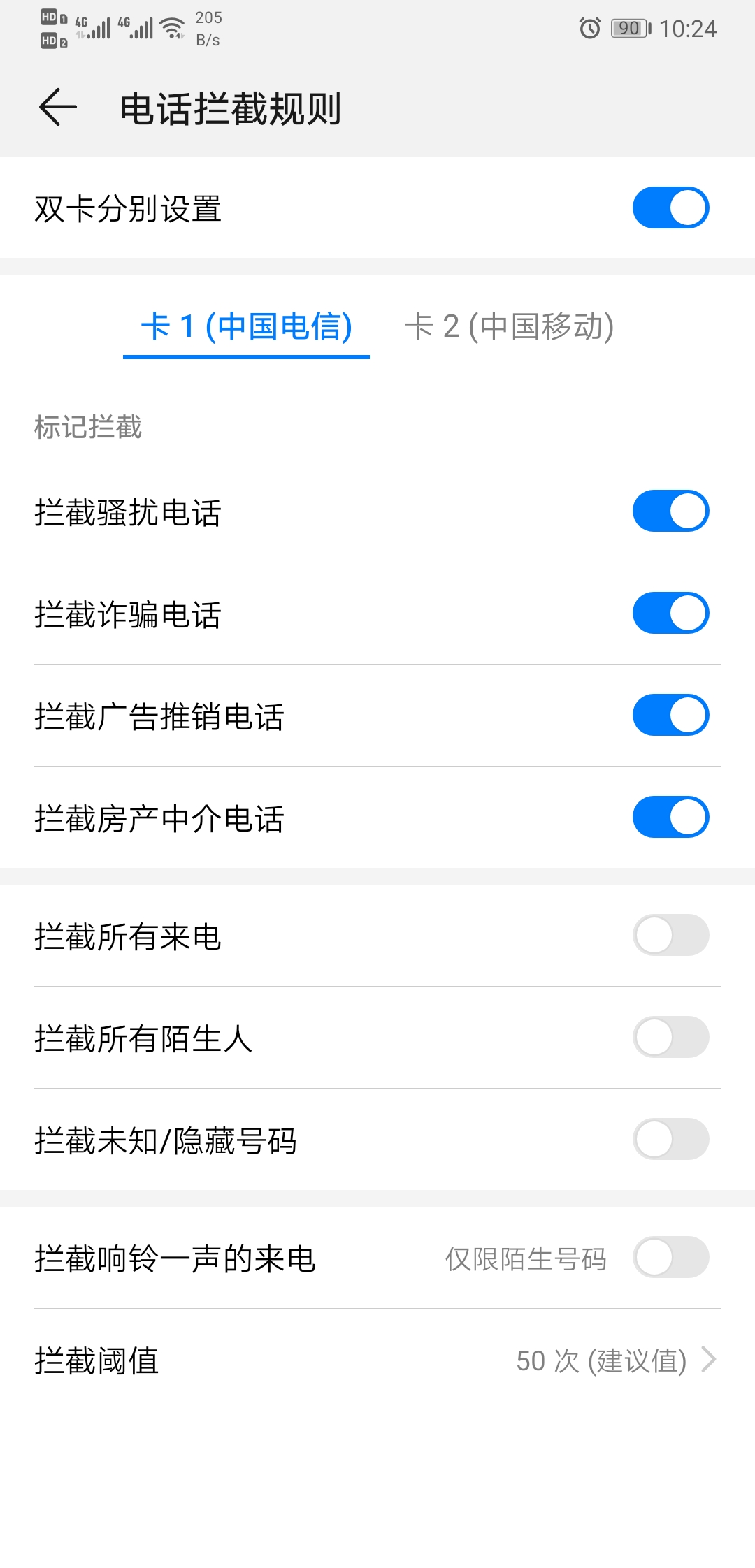Open 拦截阈值 setting
Image resolution: width=755 pixels, height=1568 pixels.
pos(377,1360)
